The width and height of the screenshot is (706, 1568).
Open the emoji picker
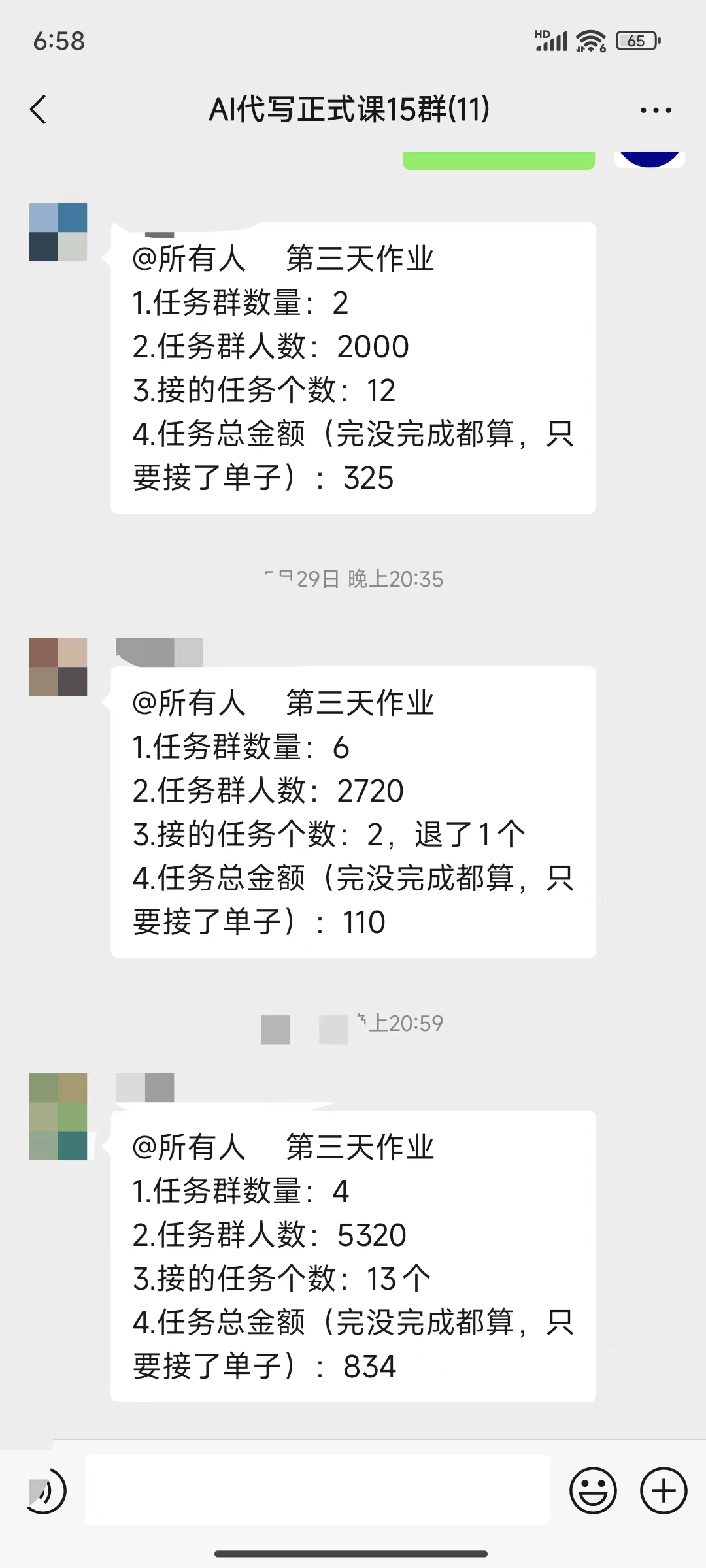(x=593, y=1492)
